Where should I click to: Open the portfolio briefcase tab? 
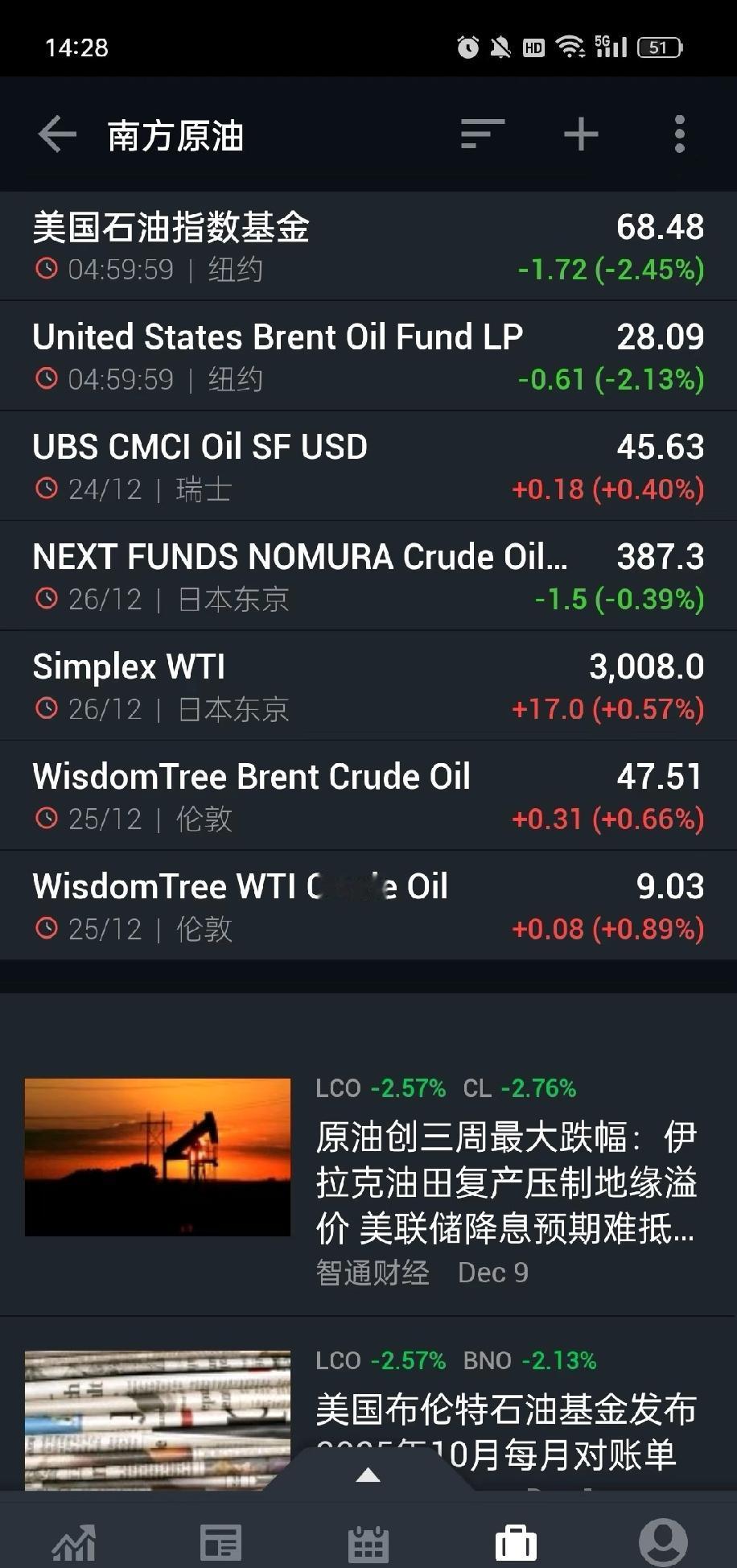[x=515, y=1542]
